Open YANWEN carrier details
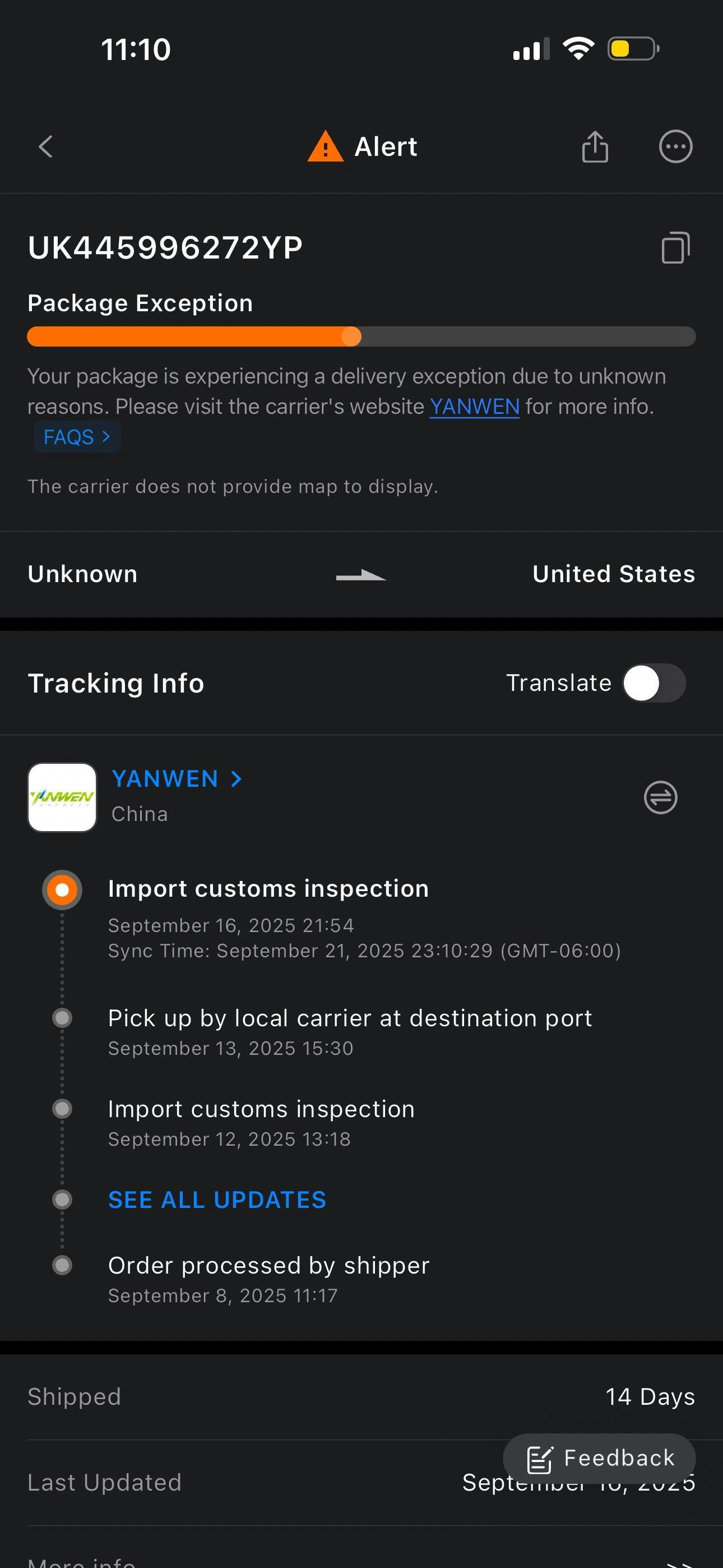This screenshot has width=723, height=1568. click(x=177, y=778)
